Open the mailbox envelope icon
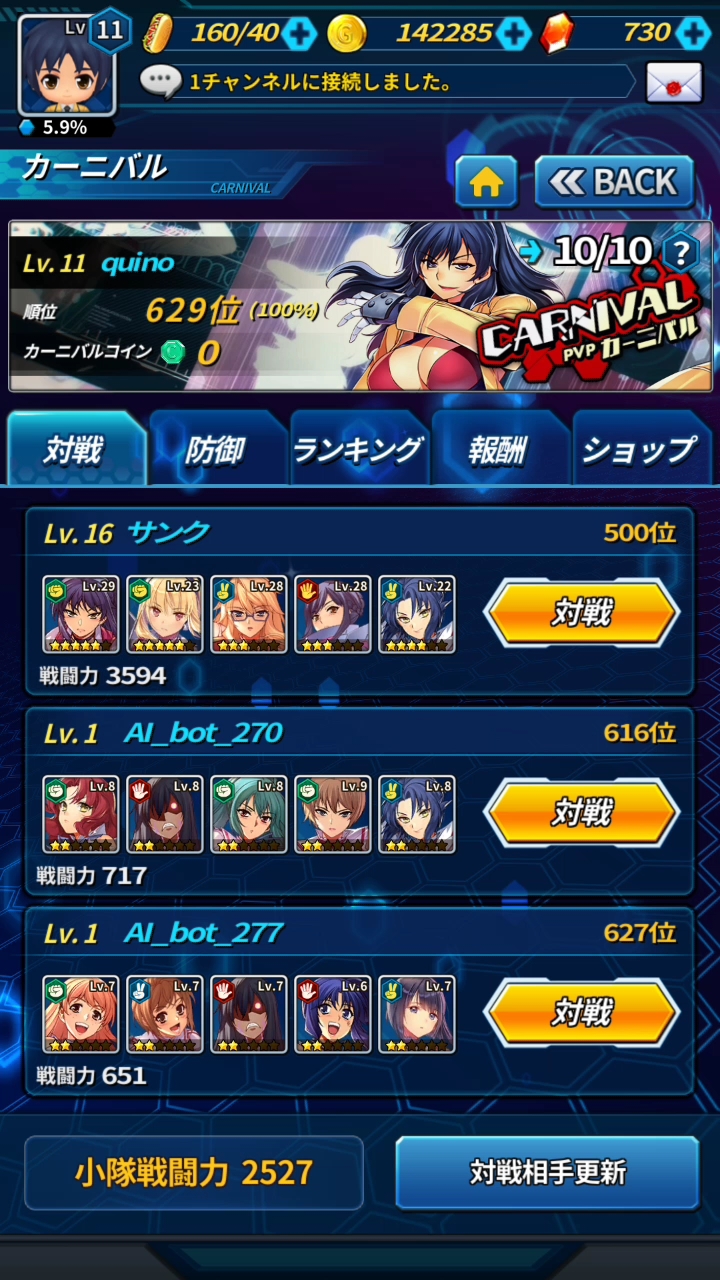 click(674, 82)
